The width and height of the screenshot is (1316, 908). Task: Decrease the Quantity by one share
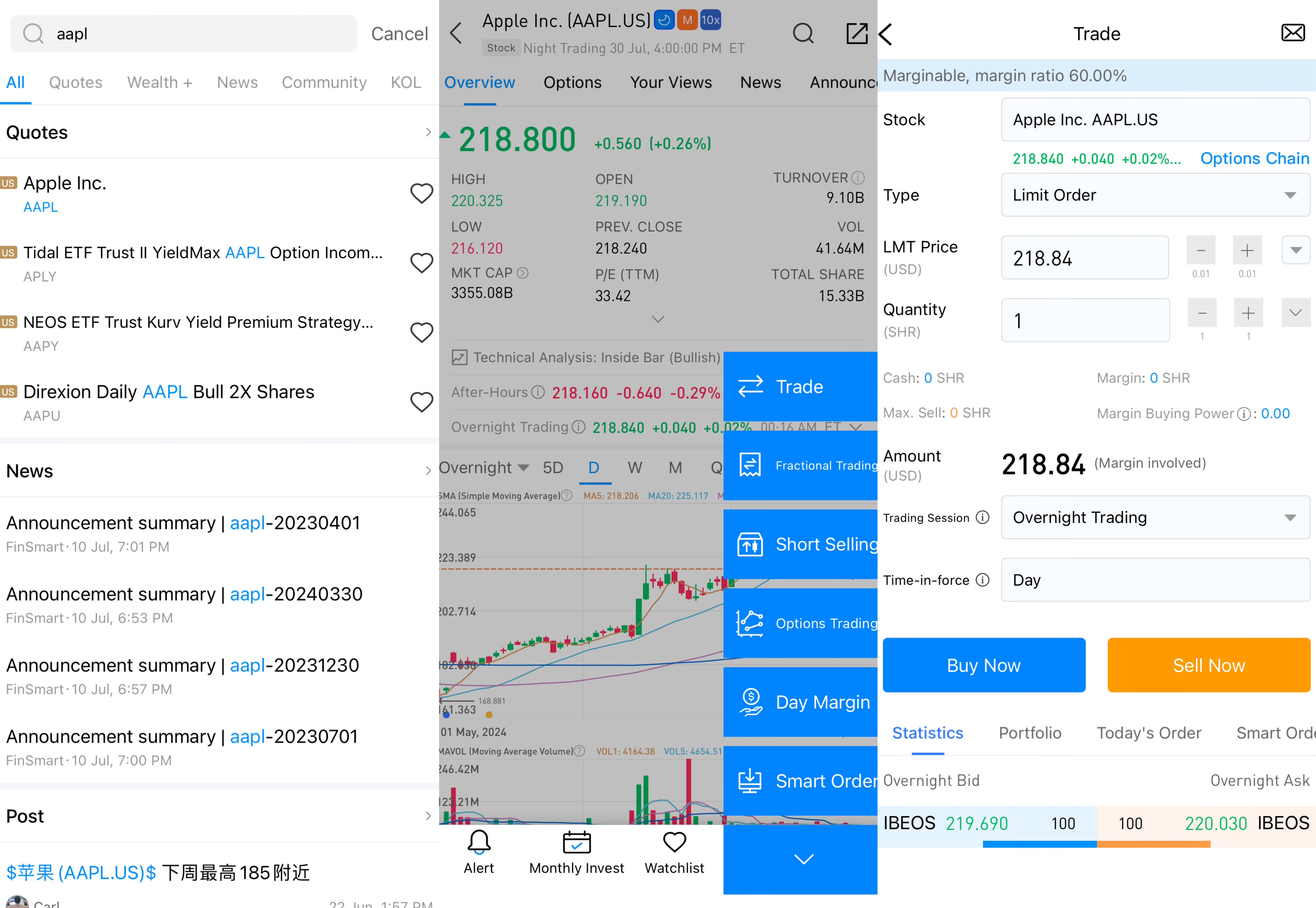1202,313
